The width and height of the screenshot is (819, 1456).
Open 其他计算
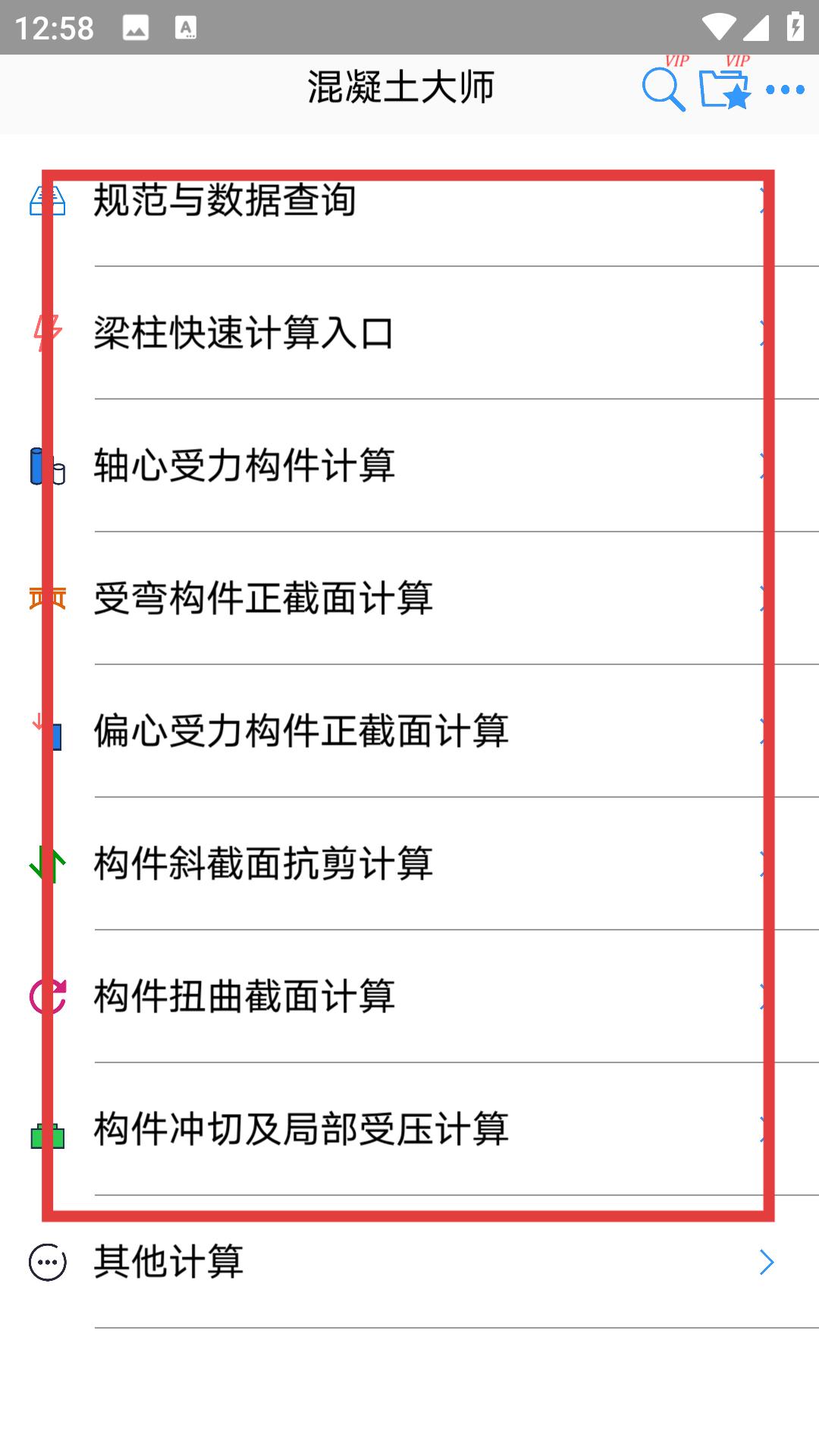point(409,1262)
